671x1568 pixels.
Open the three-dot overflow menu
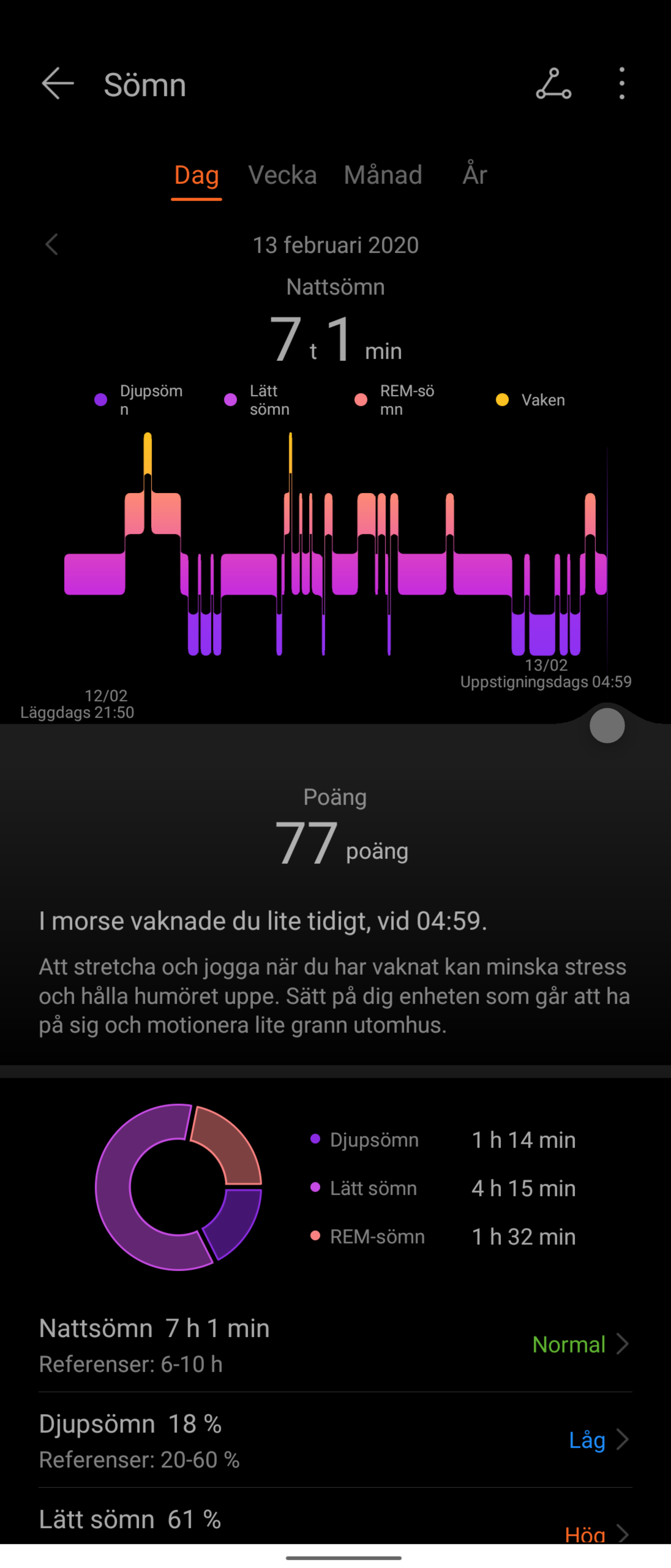[x=621, y=84]
